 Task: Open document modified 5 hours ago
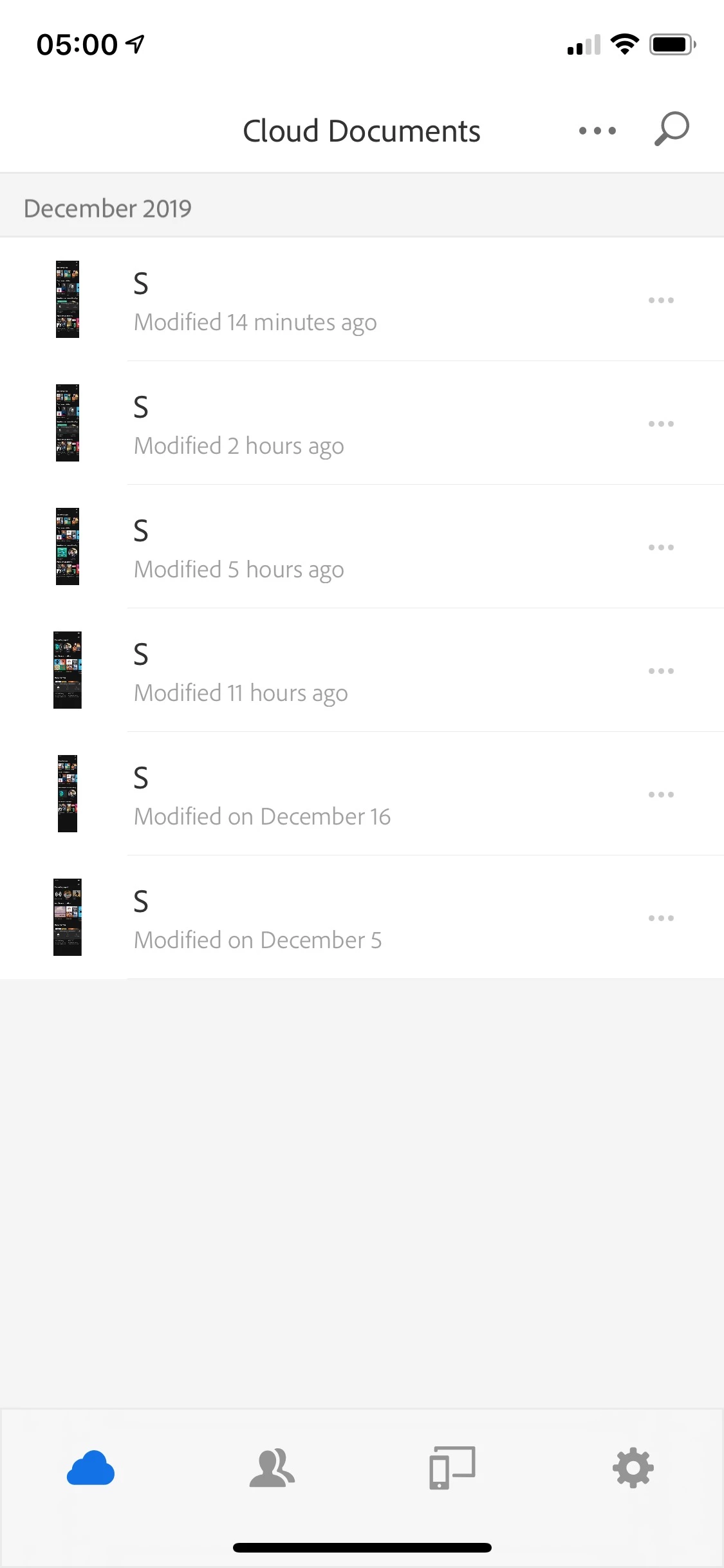point(239,547)
